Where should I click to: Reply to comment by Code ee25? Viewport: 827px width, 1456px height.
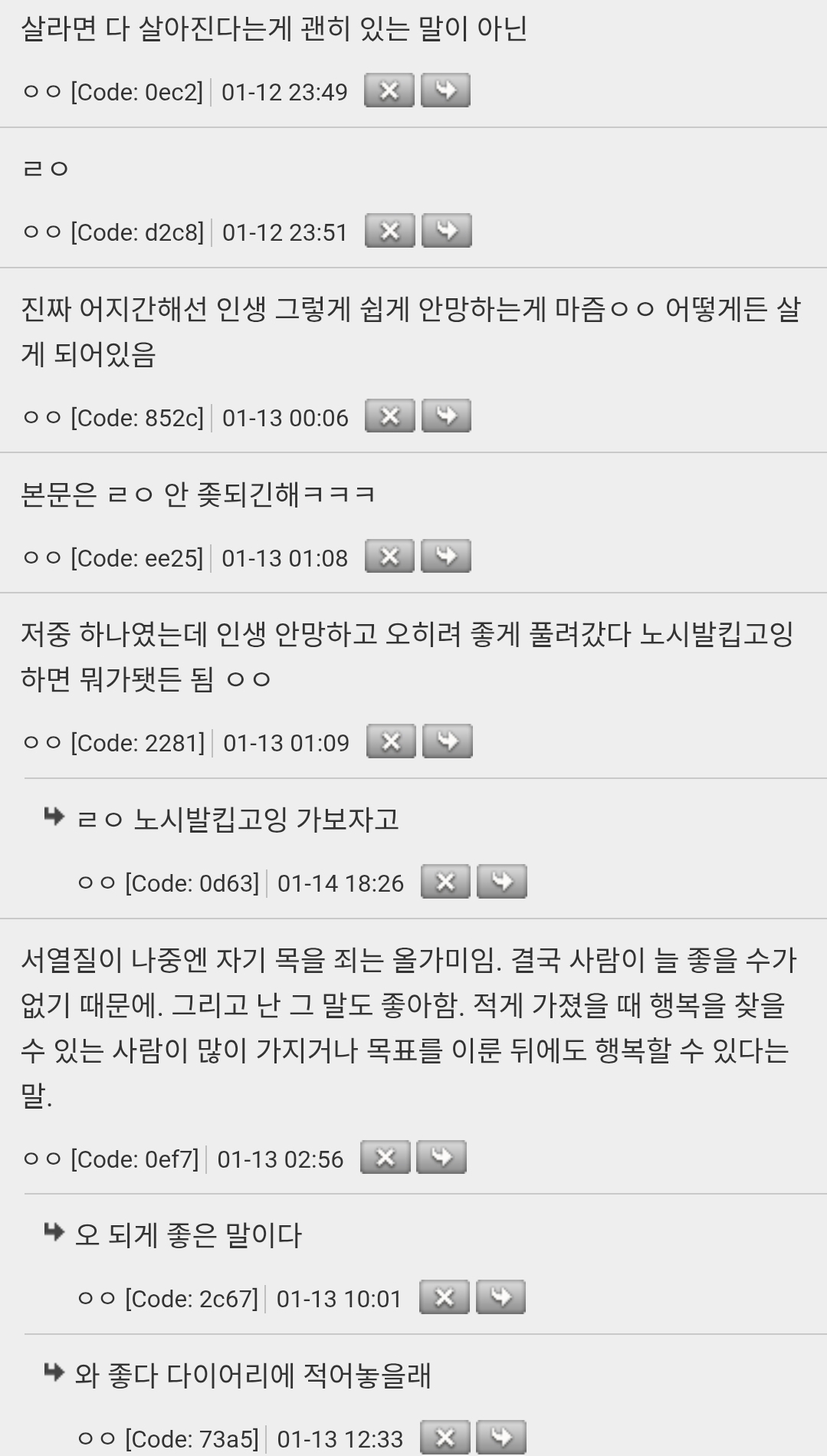tap(446, 557)
